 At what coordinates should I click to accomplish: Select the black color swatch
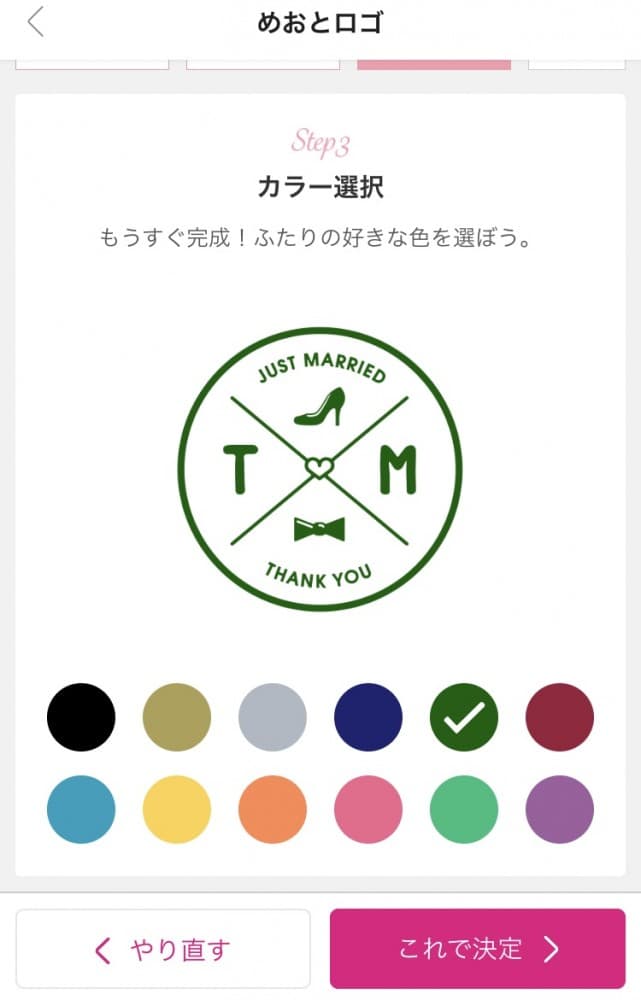(x=81, y=717)
